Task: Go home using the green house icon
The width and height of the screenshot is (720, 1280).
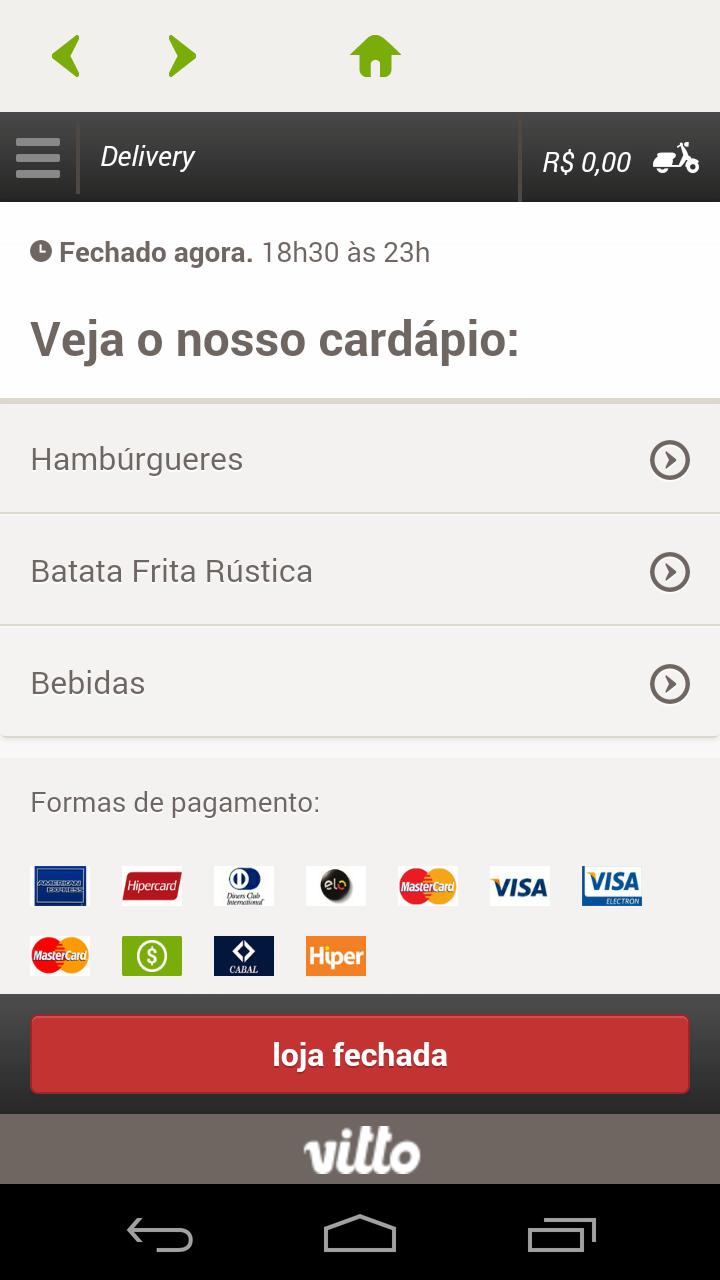Action: click(375, 57)
